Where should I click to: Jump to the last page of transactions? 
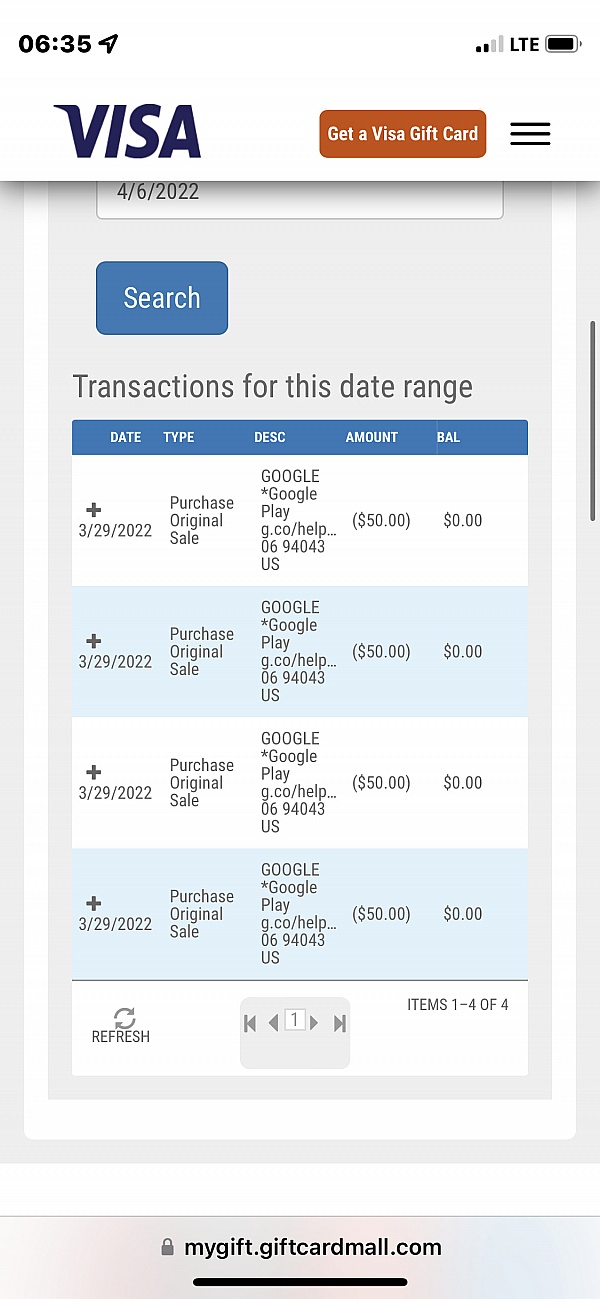(x=339, y=1023)
